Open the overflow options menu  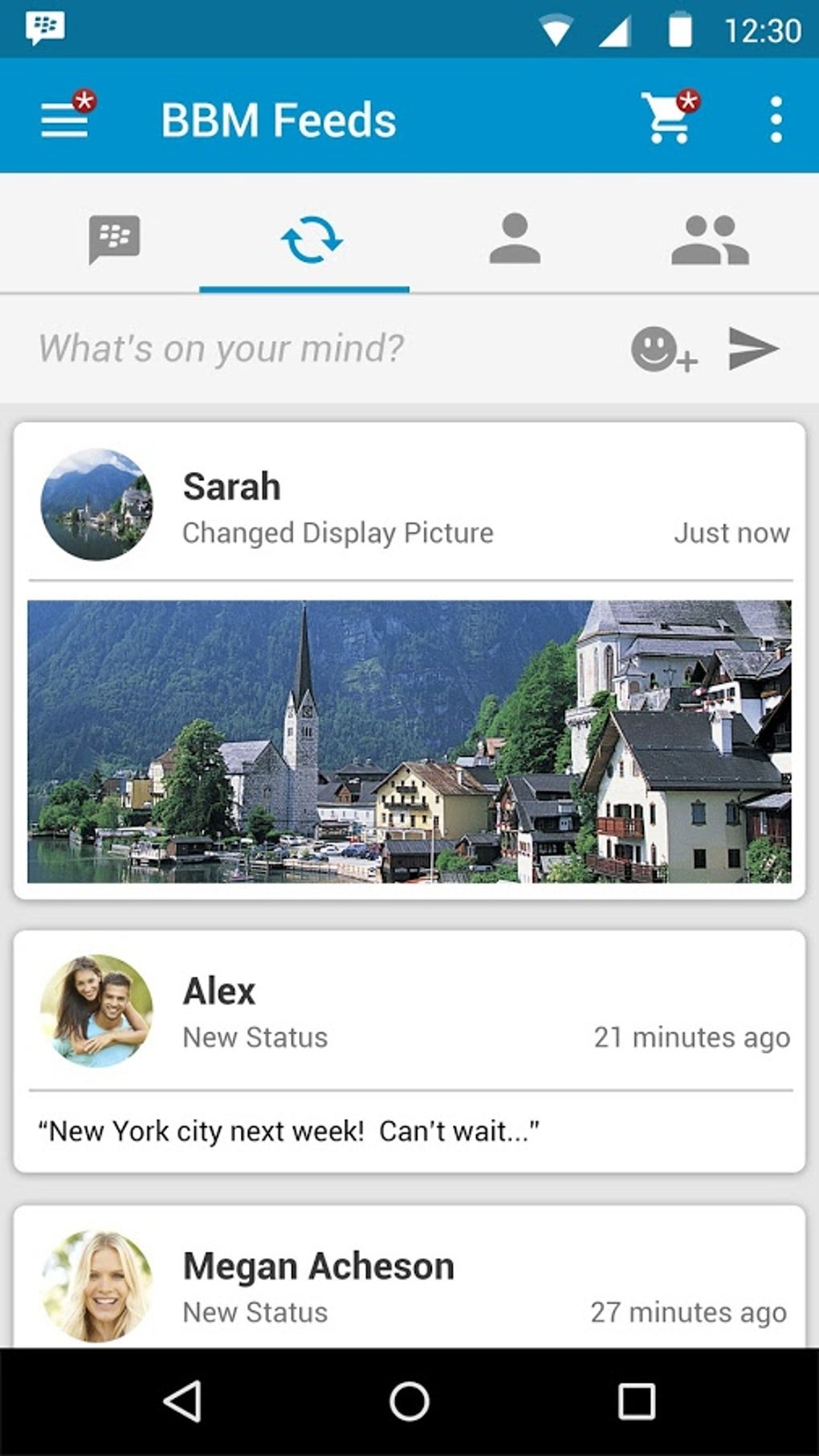click(x=775, y=120)
